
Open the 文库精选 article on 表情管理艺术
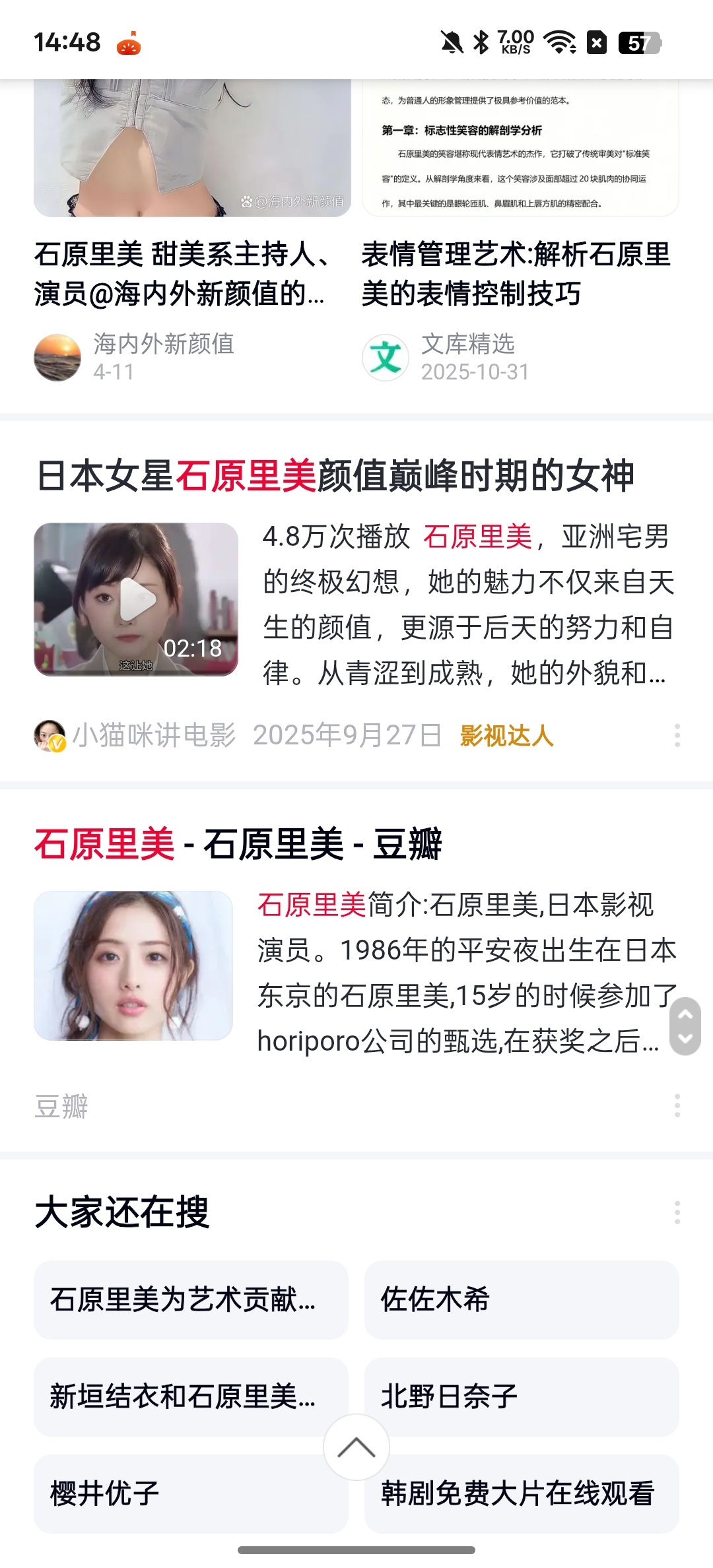point(520,274)
